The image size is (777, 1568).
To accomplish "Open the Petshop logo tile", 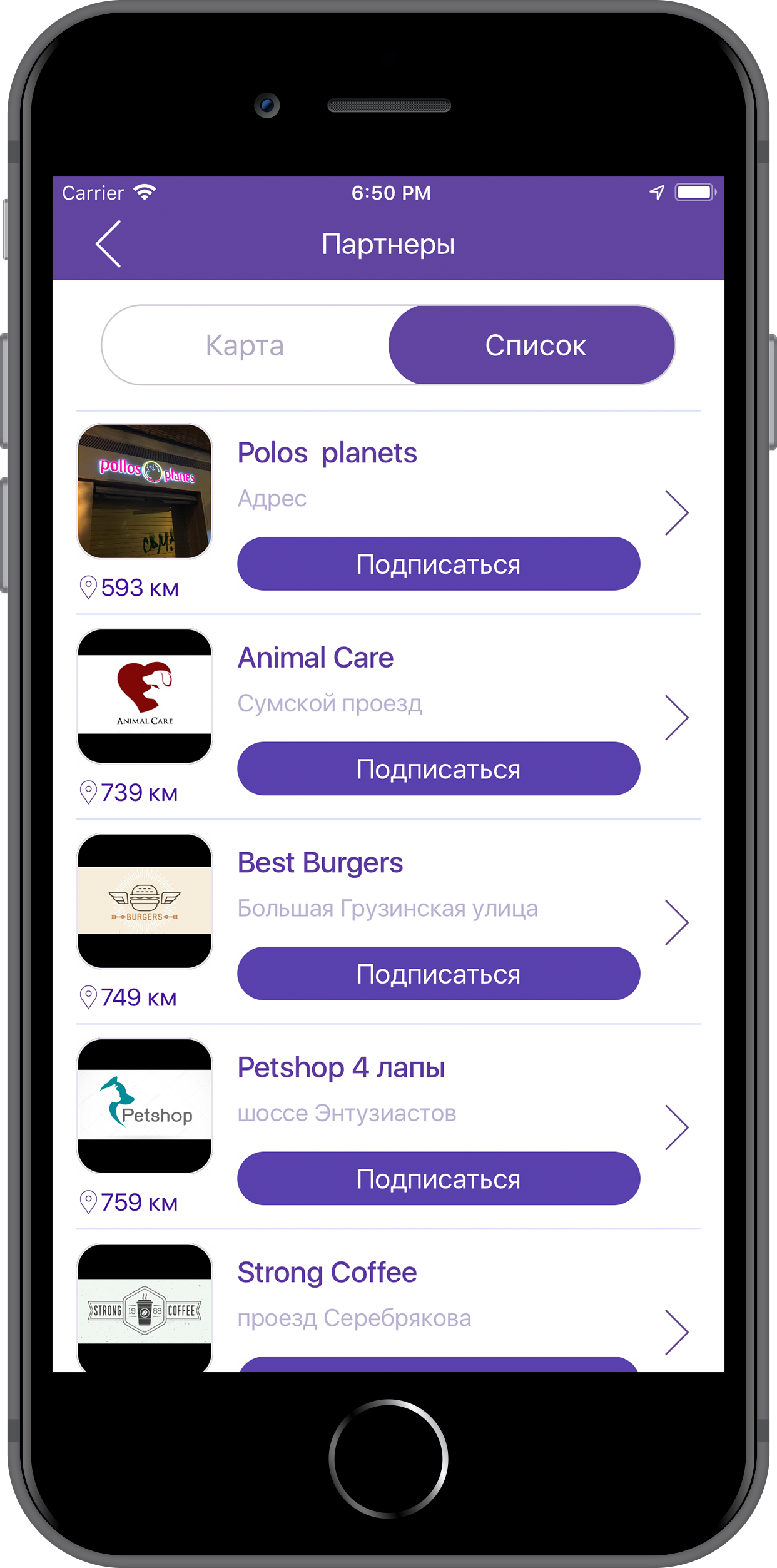I will [145, 1106].
